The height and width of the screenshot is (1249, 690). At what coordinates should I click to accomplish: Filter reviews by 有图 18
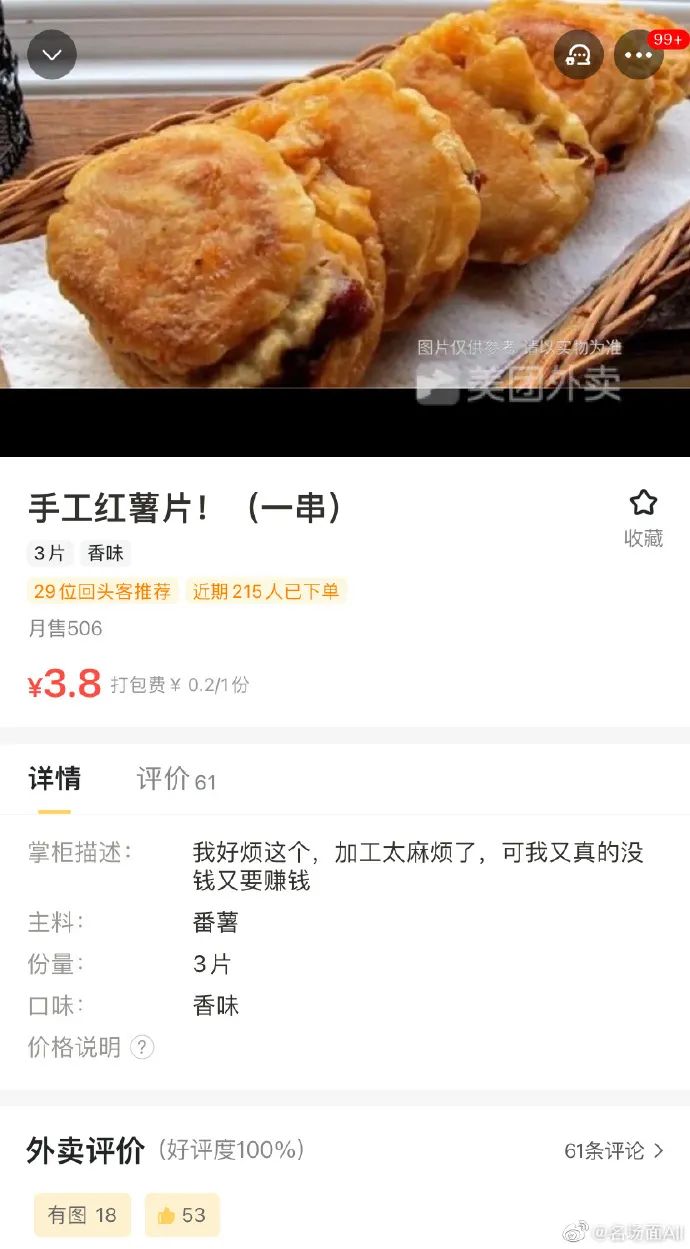click(x=82, y=1215)
